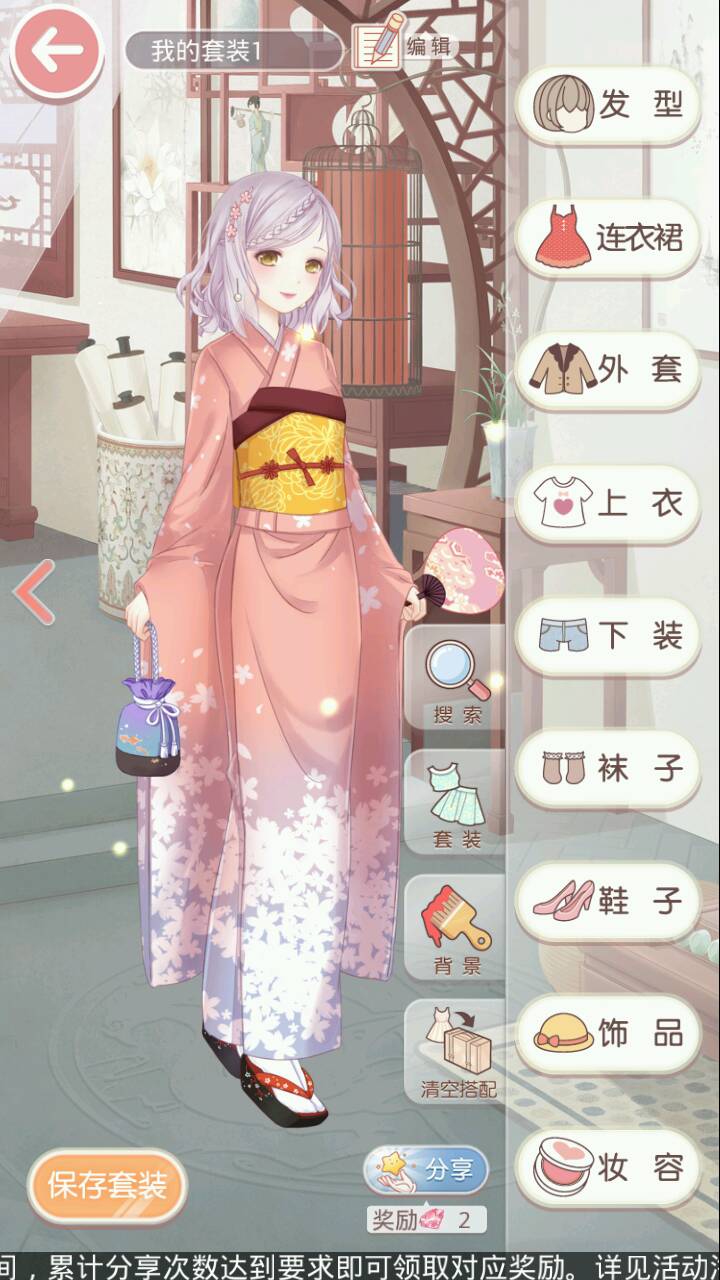Tap the 搜索 search magnifier button

tap(457, 680)
